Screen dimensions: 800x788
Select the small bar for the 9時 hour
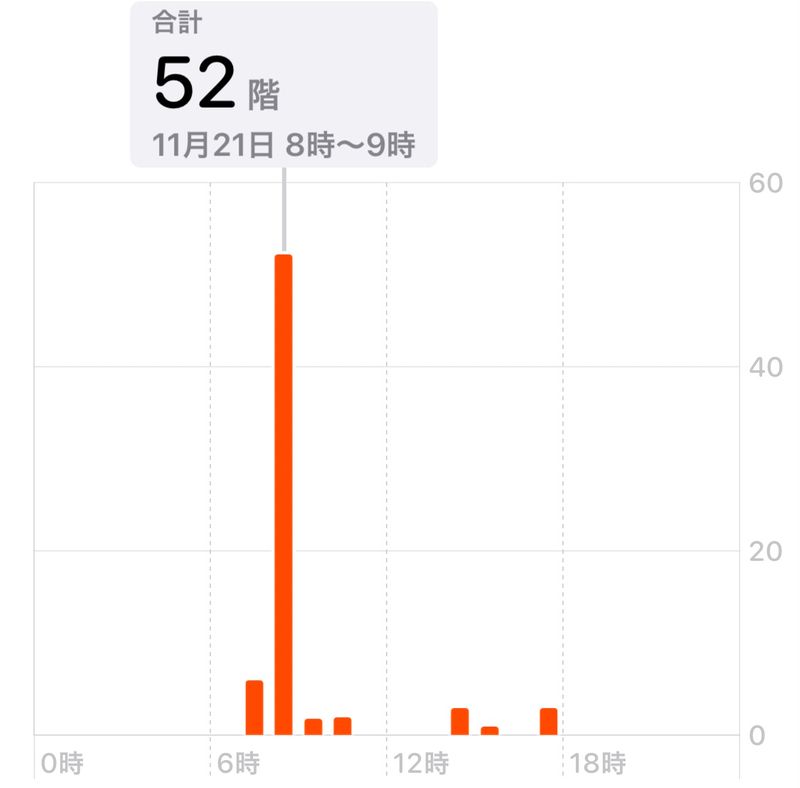coord(313,727)
